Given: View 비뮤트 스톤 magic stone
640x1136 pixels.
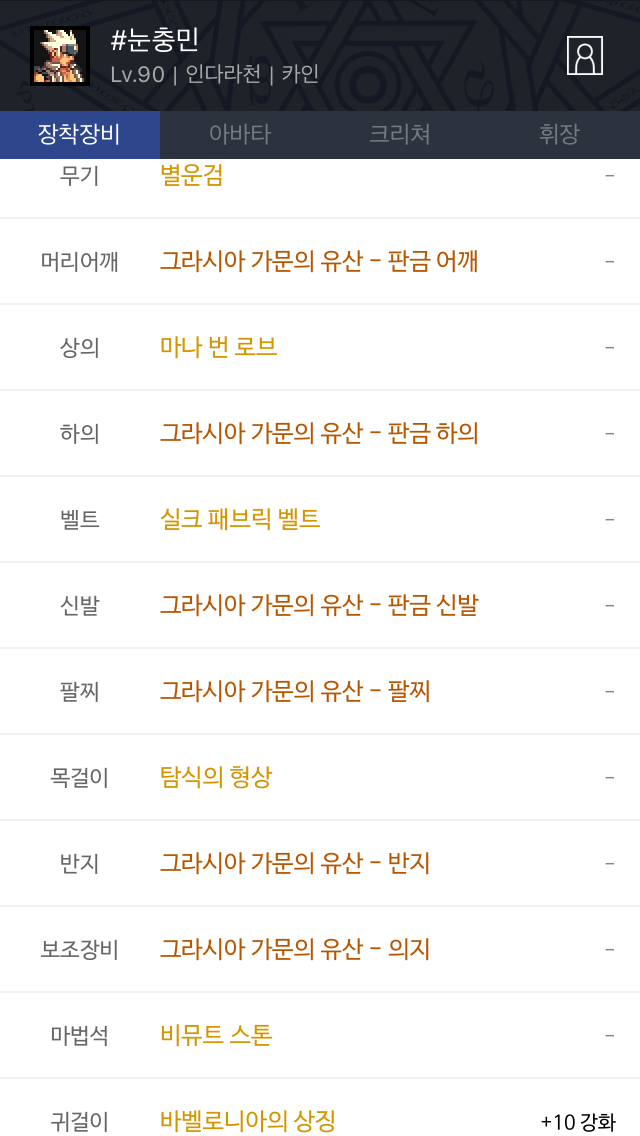Looking at the screenshot, I should click(216, 1036).
